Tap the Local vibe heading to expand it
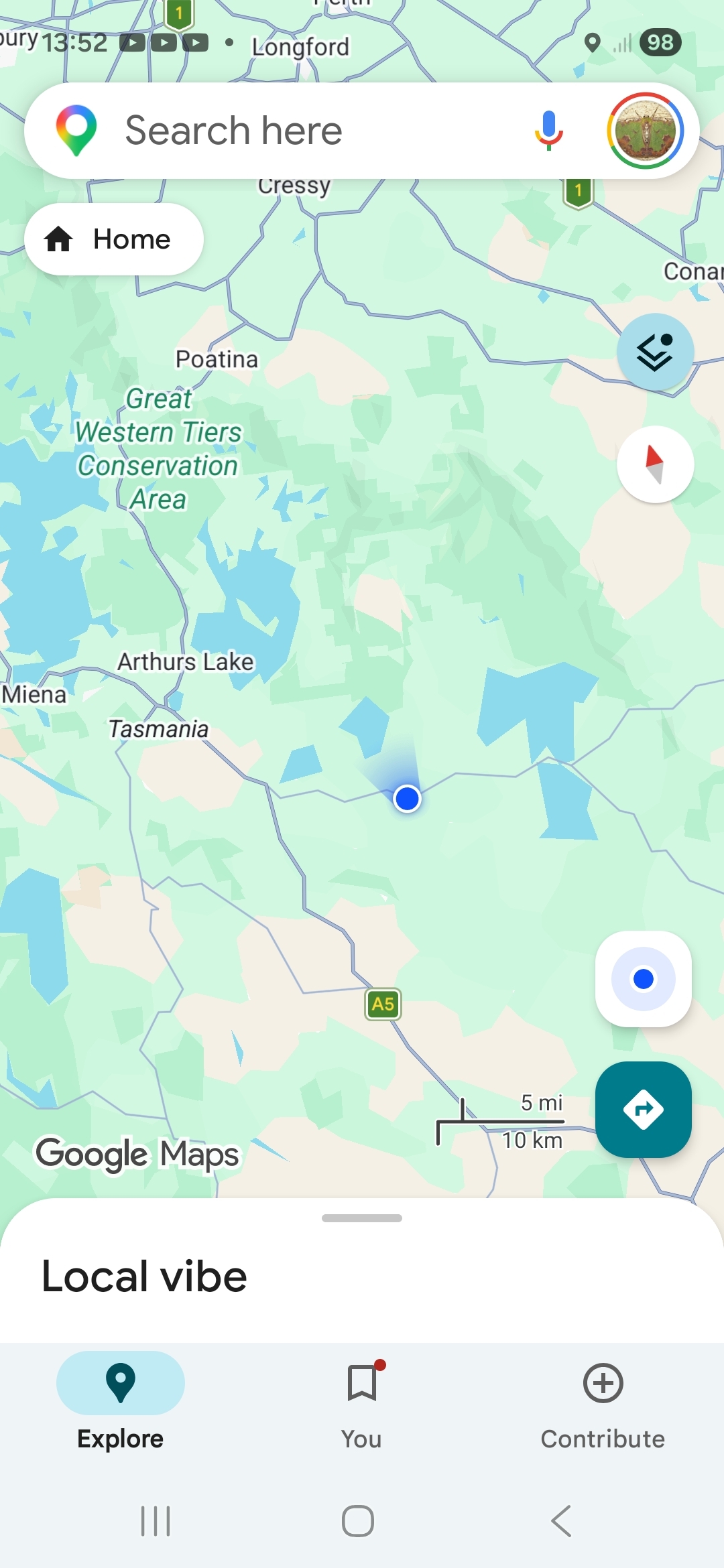 [x=143, y=1275]
